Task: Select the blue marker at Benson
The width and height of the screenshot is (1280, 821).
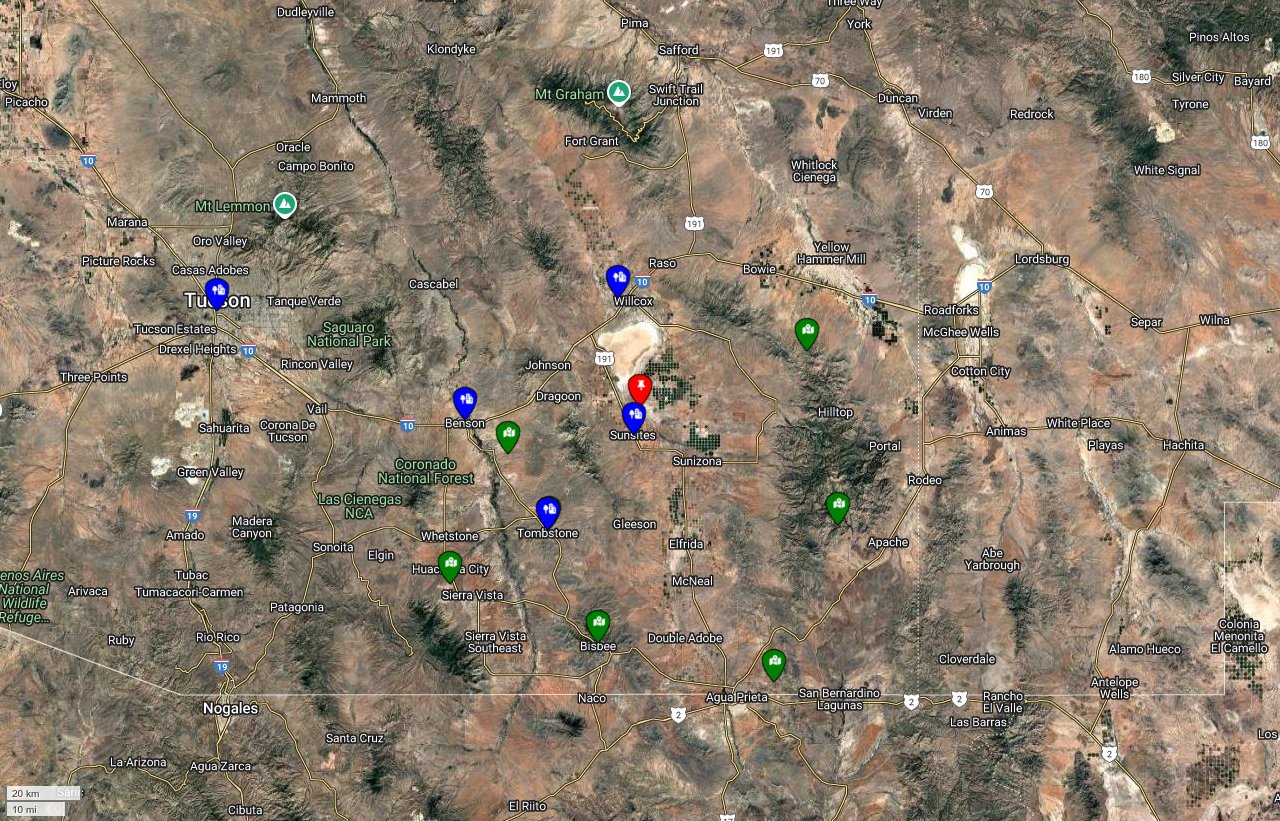Action: click(464, 401)
